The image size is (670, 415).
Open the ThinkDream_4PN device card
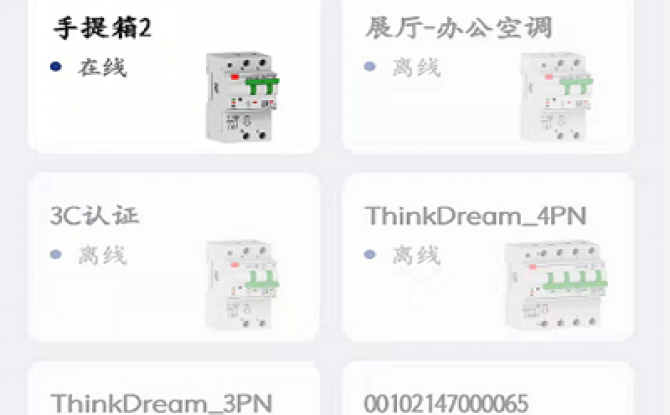coord(488,258)
